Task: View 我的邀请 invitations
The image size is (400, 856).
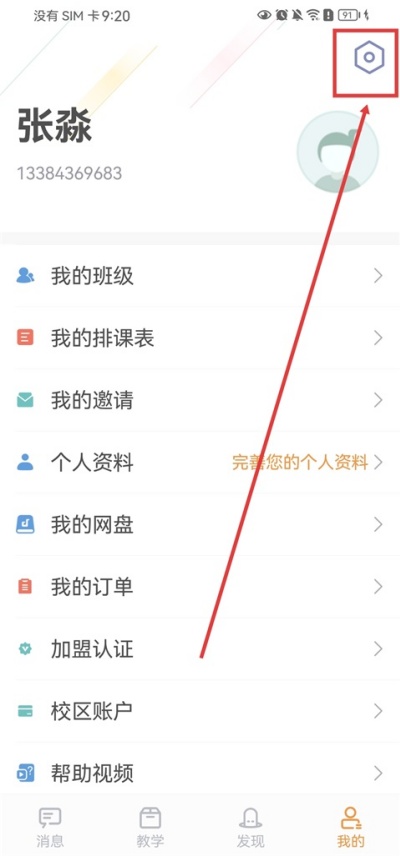Action: [x=200, y=401]
